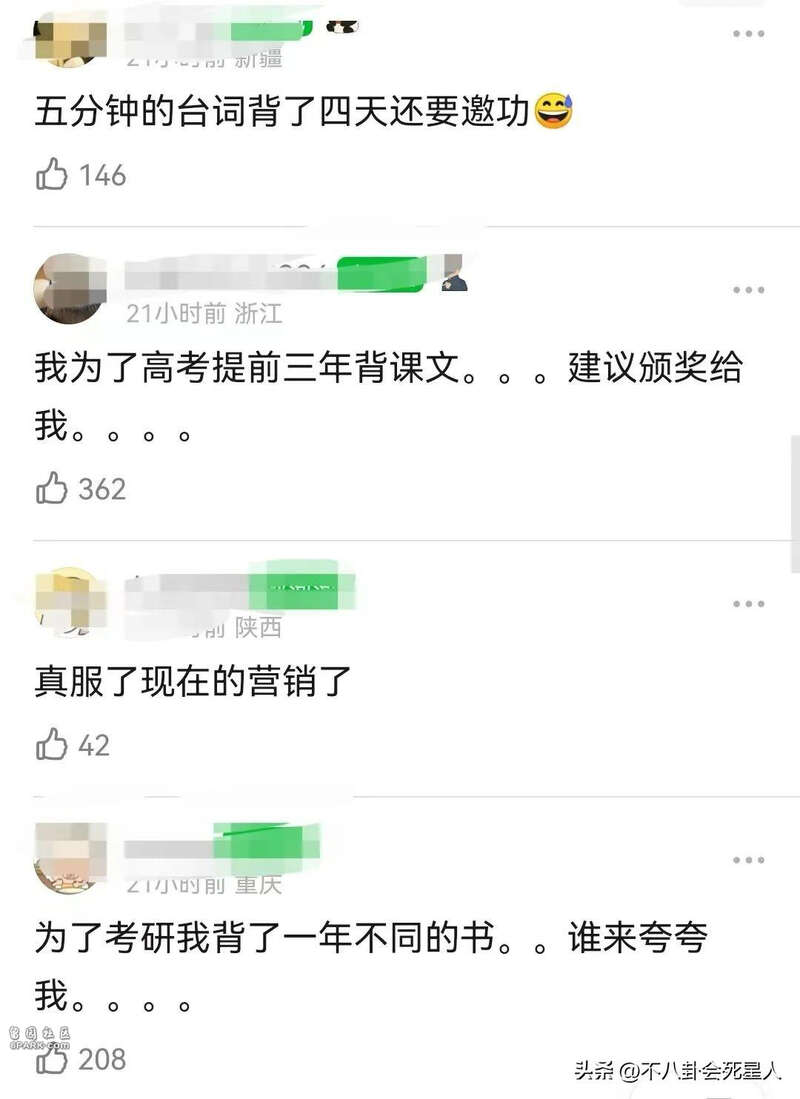Open overflow menu on 高考背课文 comment
Image resolution: width=800 pixels, height=1099 pixels.
pos(748,290)
